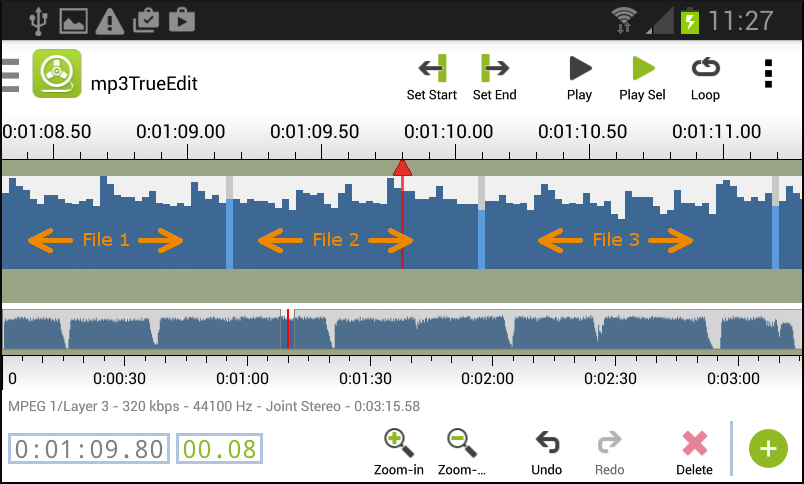Image resolution: width=804 pixels, height=484 pixels.
Task: Zoom in on the waveform
Action: click(399, 449)
